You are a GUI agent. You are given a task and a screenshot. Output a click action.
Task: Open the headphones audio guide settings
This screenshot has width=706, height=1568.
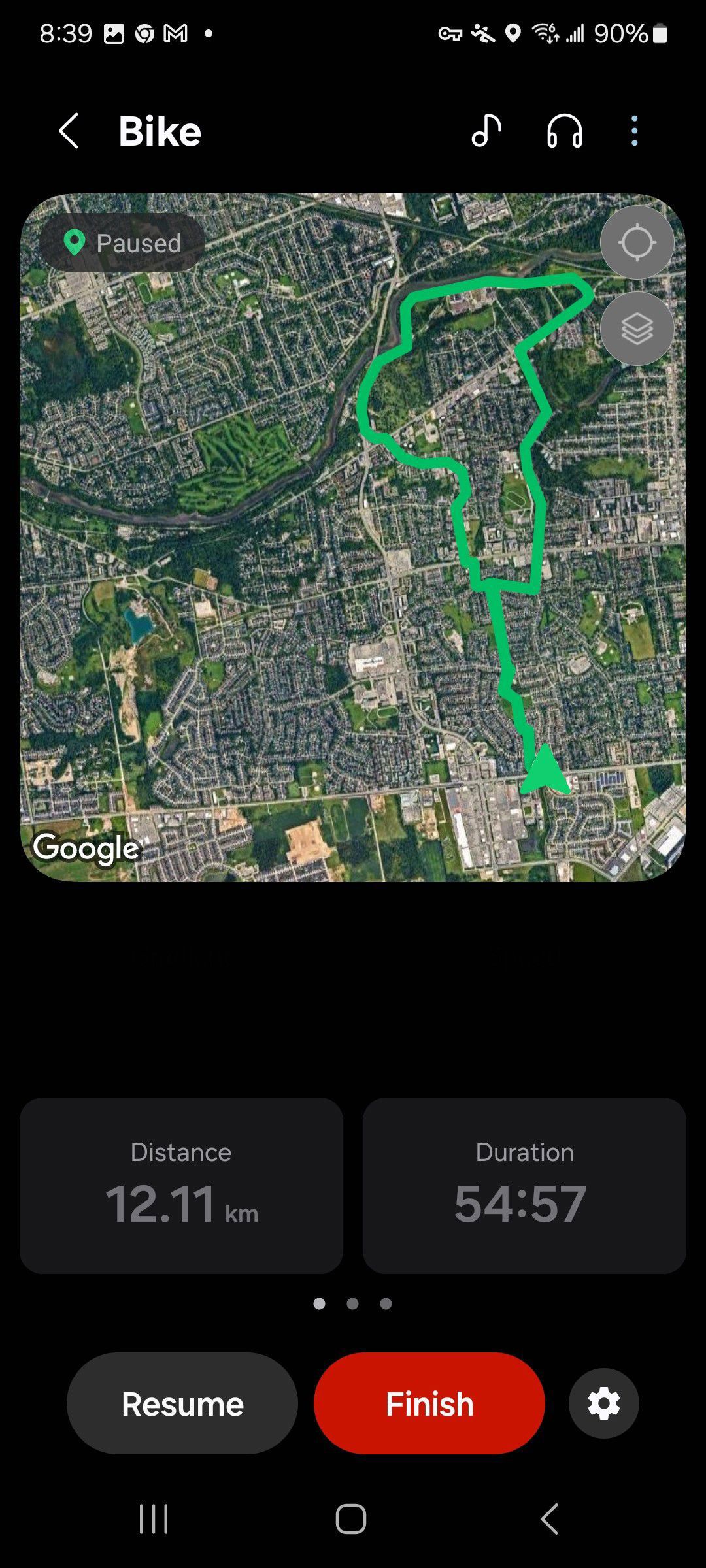click(564, 131)
